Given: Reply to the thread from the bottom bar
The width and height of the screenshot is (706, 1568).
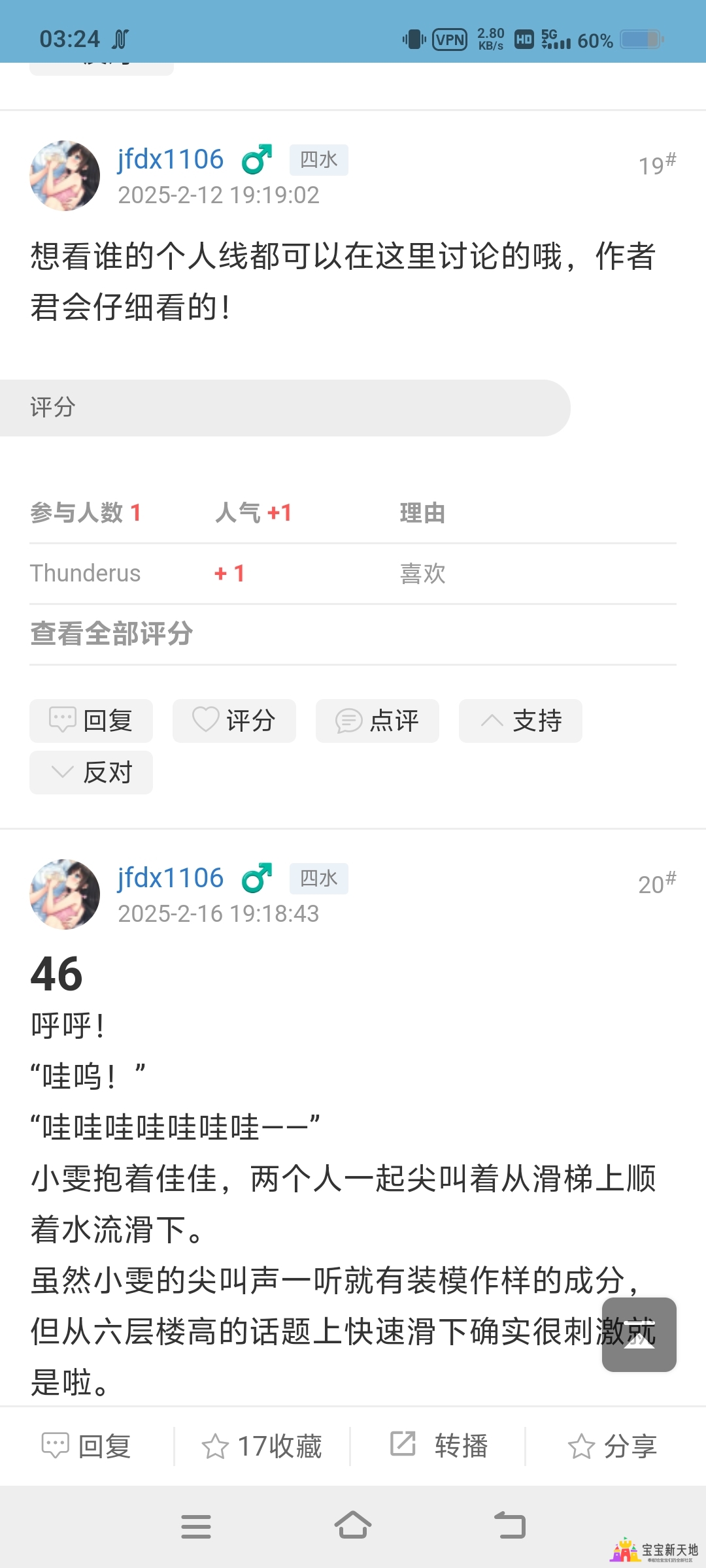Looking at the screenshot, I should (x=87, y=1446).
